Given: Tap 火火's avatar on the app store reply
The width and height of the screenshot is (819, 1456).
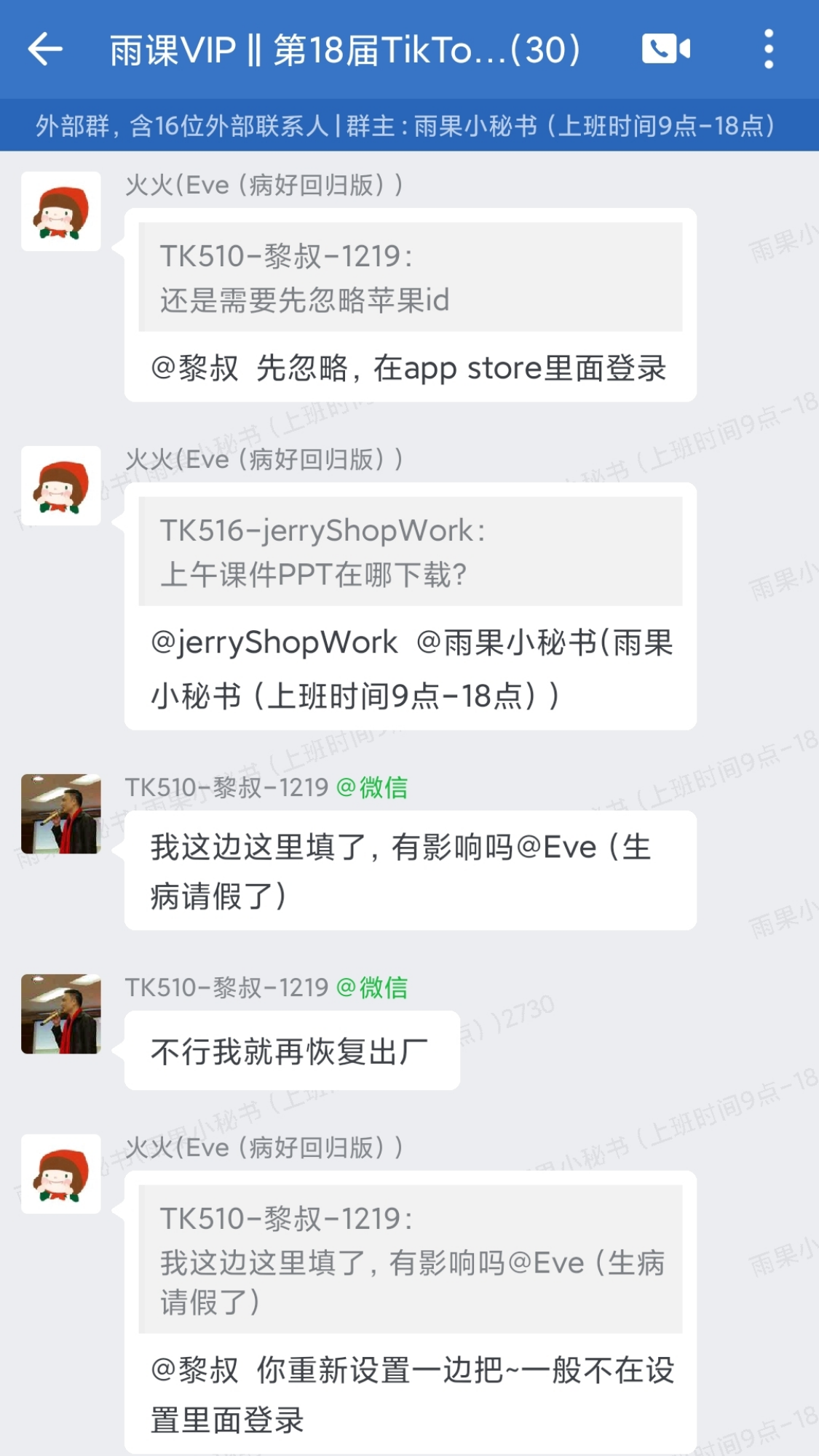Looking at the screenshot, I should click(61, 212).
